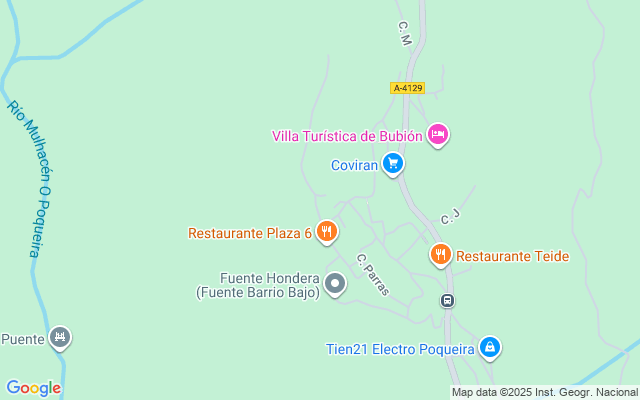640x400 pixels.
Task: Open the Restaurante Teide pin
Action: 440,255
